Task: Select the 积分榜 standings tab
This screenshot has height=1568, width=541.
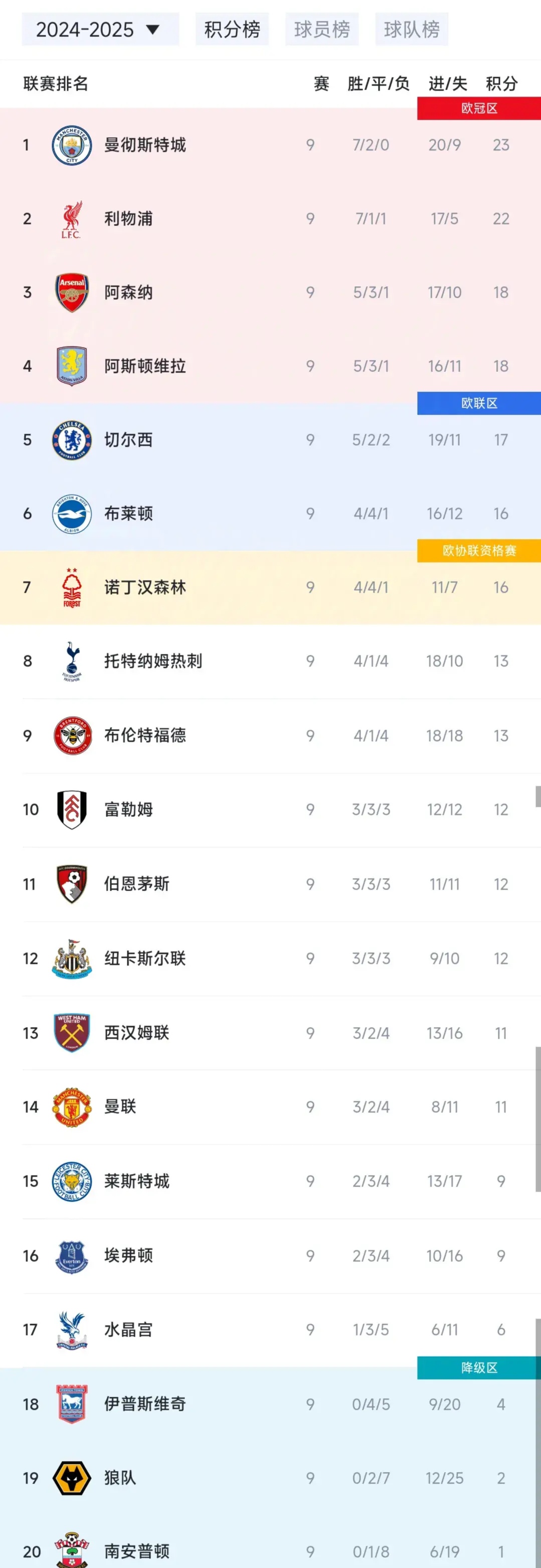Action: tap(232, 29)
